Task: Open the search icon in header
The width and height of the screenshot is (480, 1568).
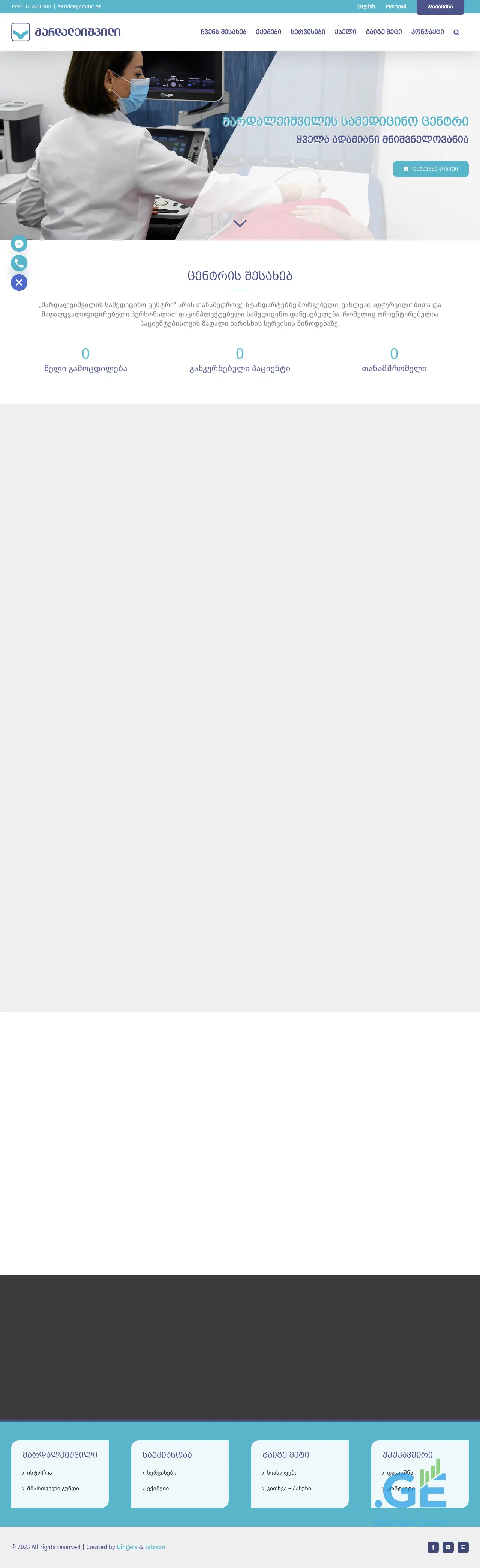Action: point(456,32)
